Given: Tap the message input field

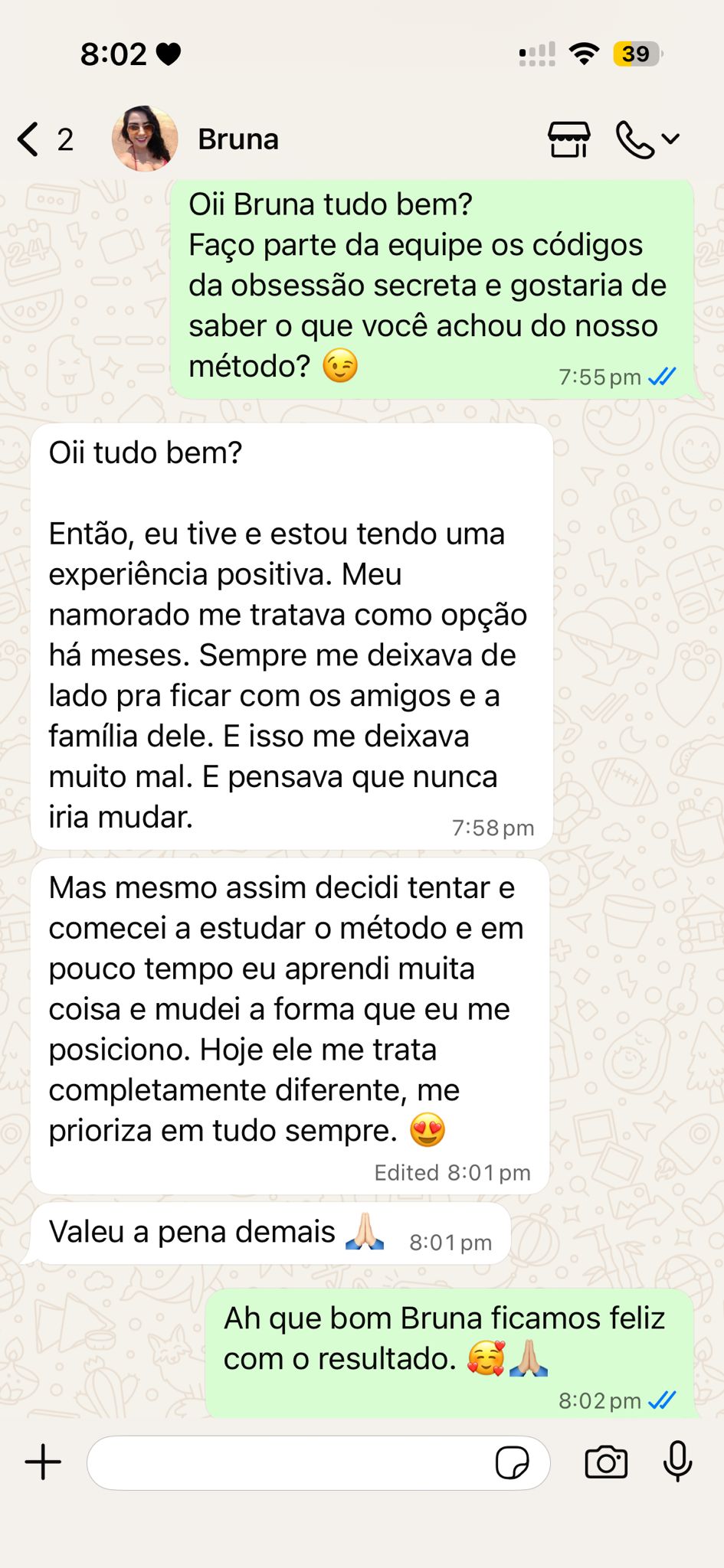Looking at the screenshot, I should [x=291, y=1462].
